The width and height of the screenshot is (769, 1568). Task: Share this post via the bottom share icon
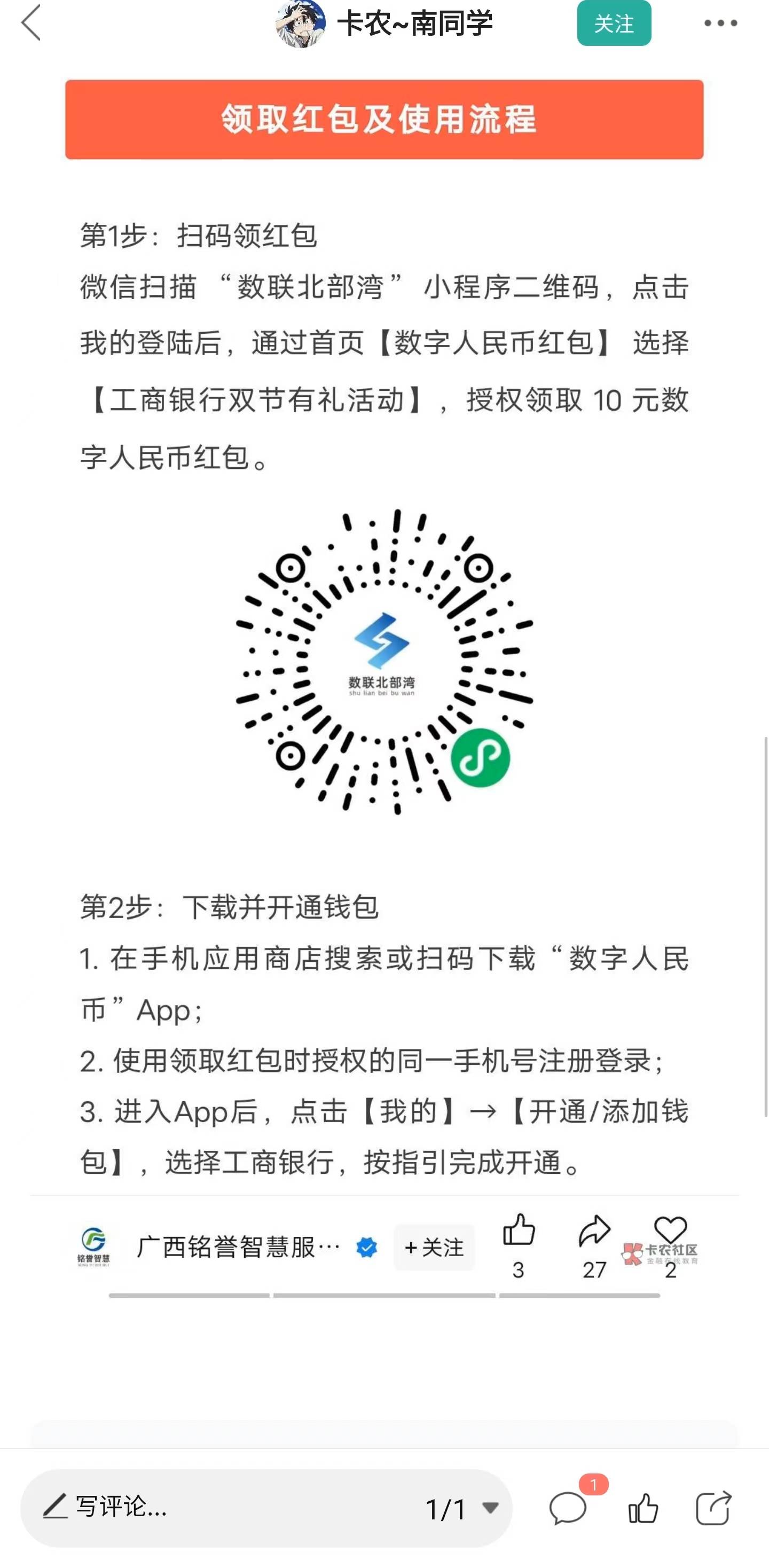(x=713, y=1508)
